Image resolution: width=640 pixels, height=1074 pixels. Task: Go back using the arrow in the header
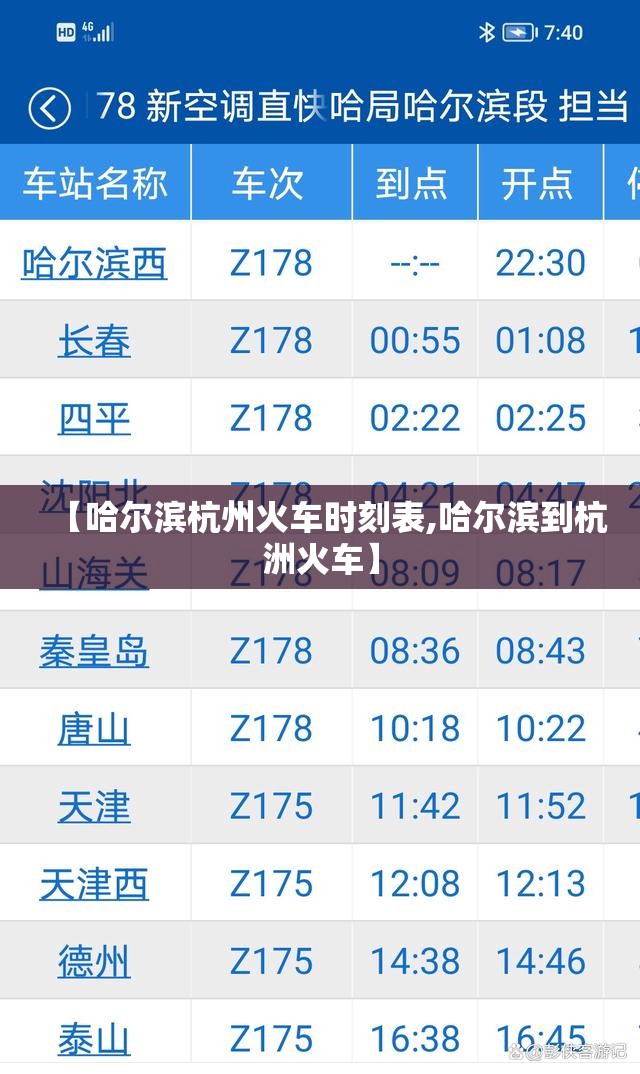pos(49,106)
